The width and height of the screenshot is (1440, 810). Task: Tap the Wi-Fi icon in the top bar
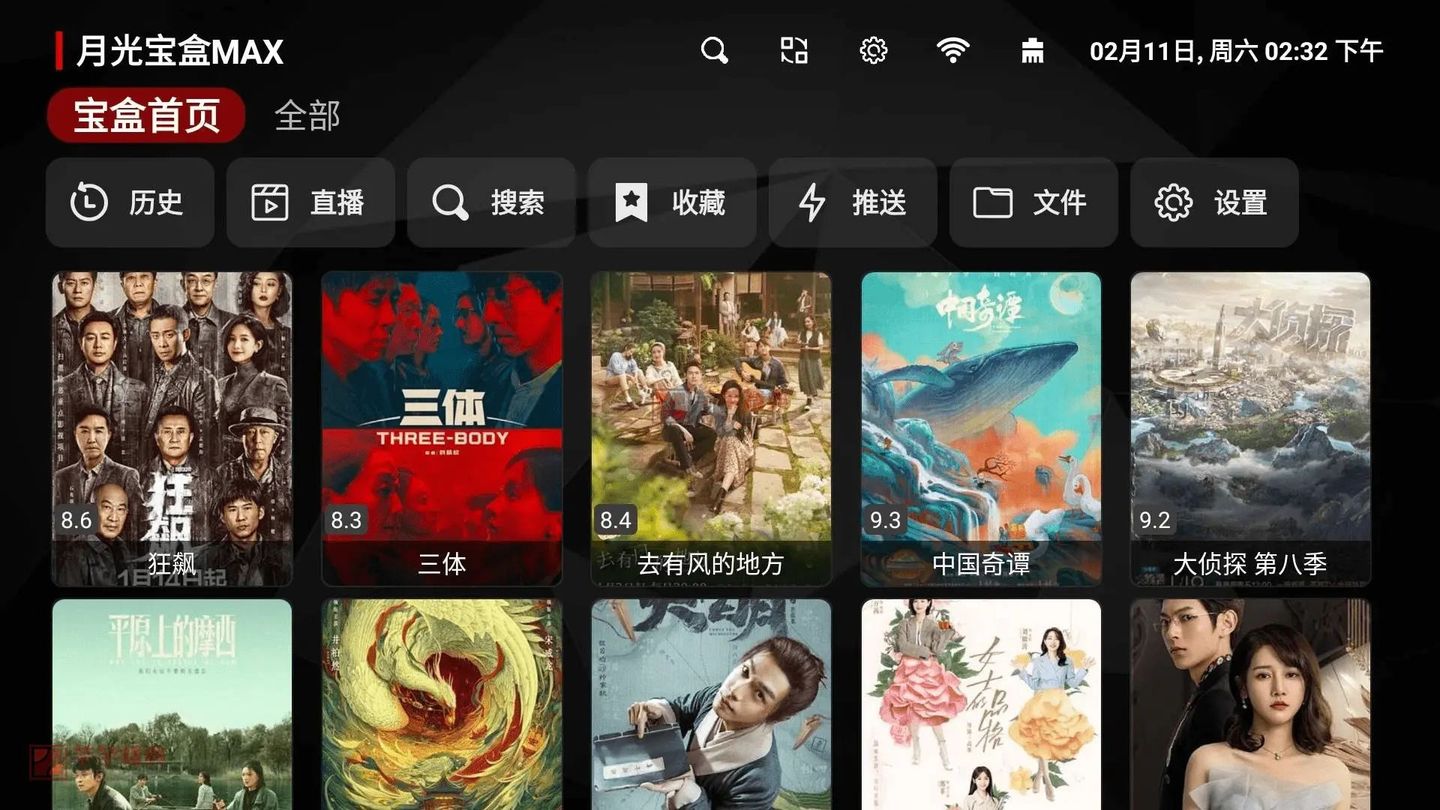(953, 50)
